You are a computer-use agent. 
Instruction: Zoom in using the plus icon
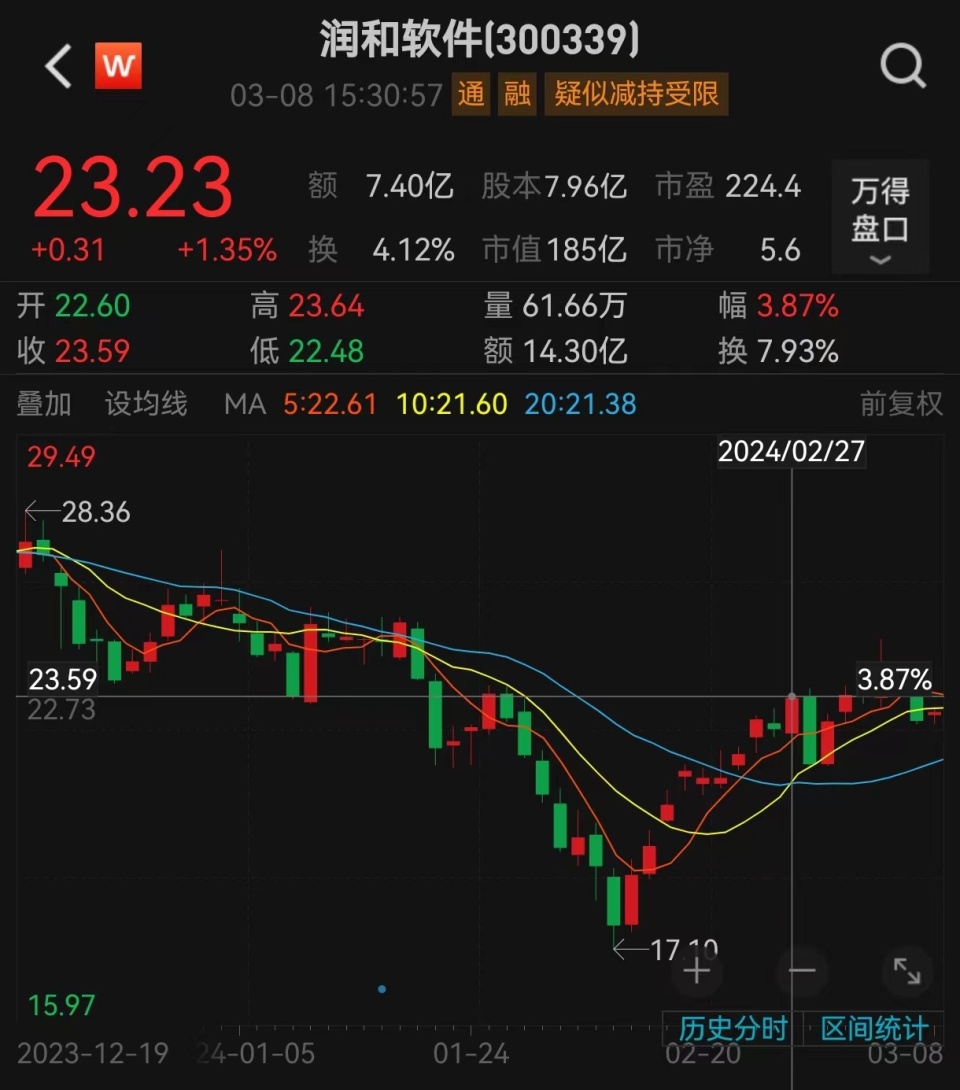[x=696, y=970]
